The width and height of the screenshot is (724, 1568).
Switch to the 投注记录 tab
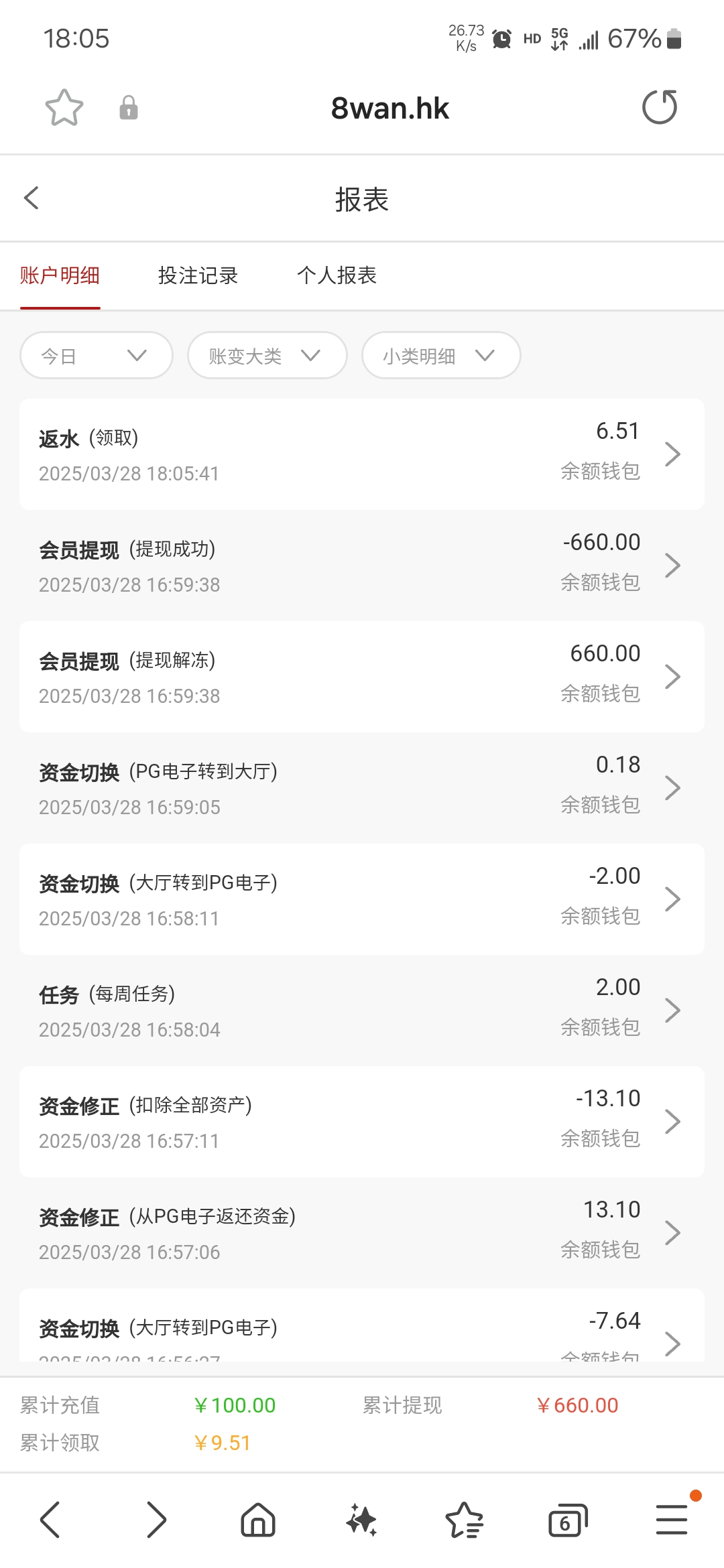pyautogui.click(x=198, y=275)
